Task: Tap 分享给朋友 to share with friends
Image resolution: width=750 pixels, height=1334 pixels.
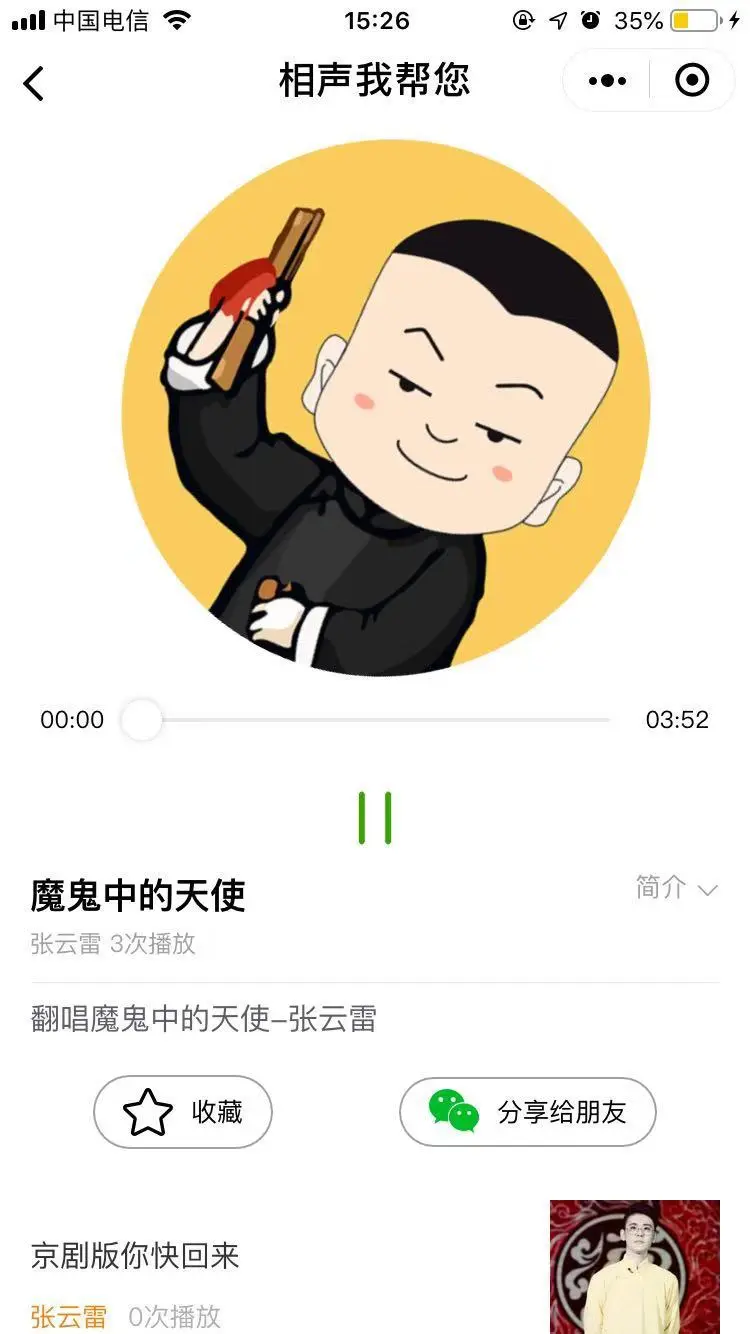Action: [527, 1110]
